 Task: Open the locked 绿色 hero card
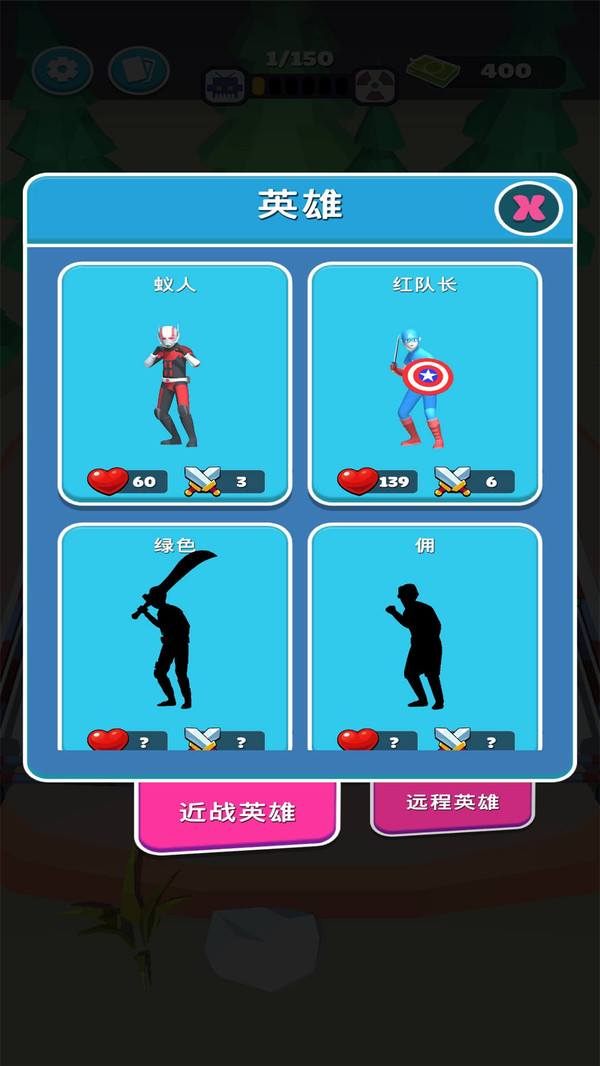pos(175,637)
